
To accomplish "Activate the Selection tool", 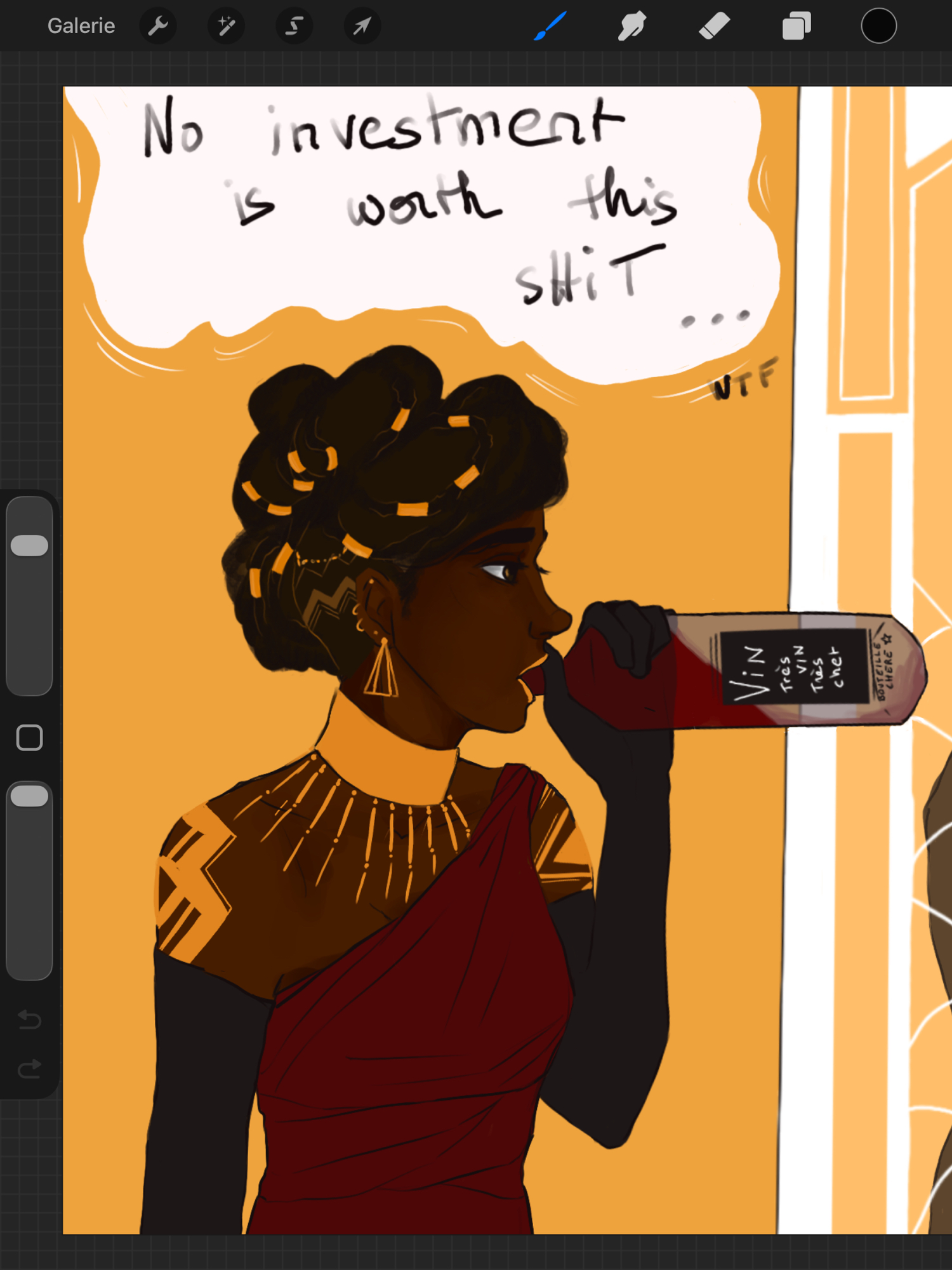I will [294, 26].
